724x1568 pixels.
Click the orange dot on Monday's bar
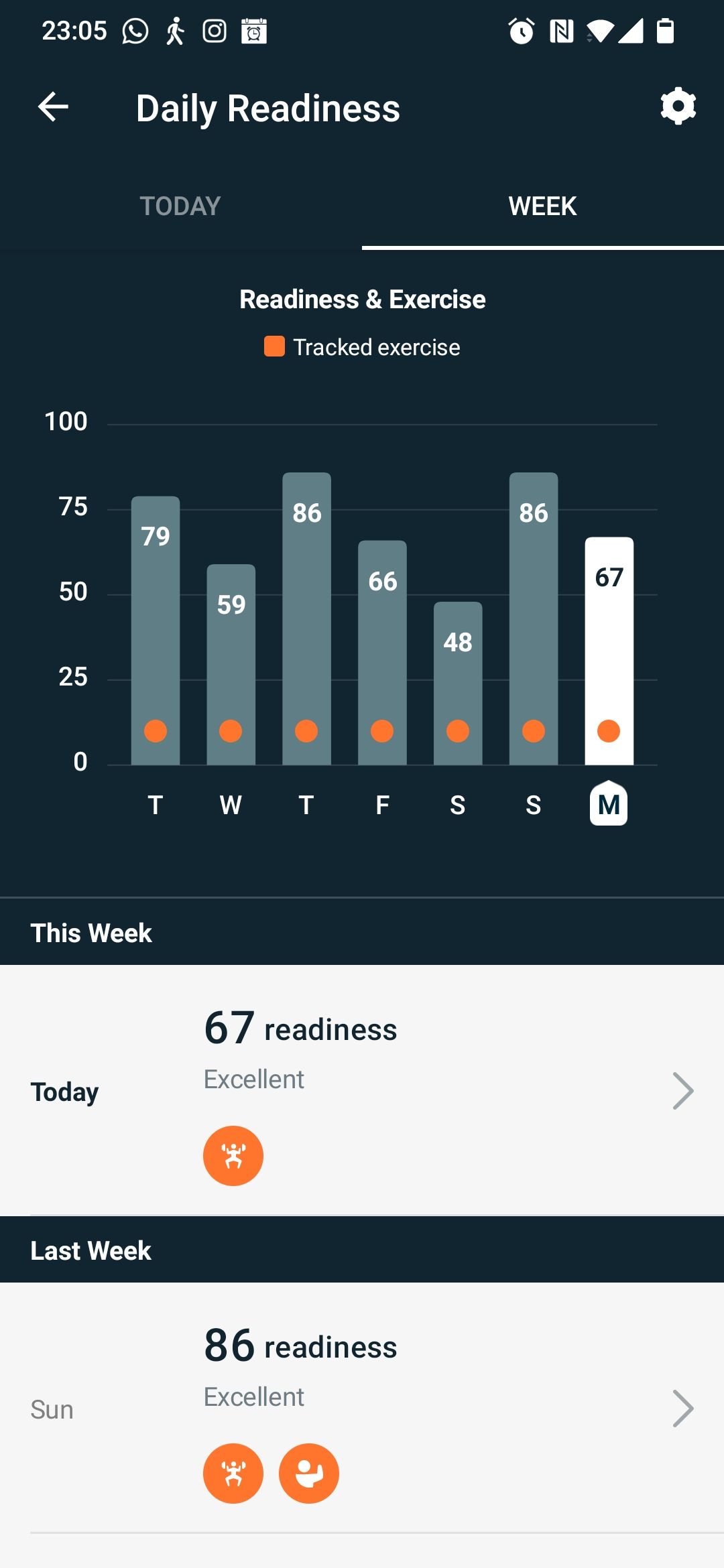pos(608,730)
